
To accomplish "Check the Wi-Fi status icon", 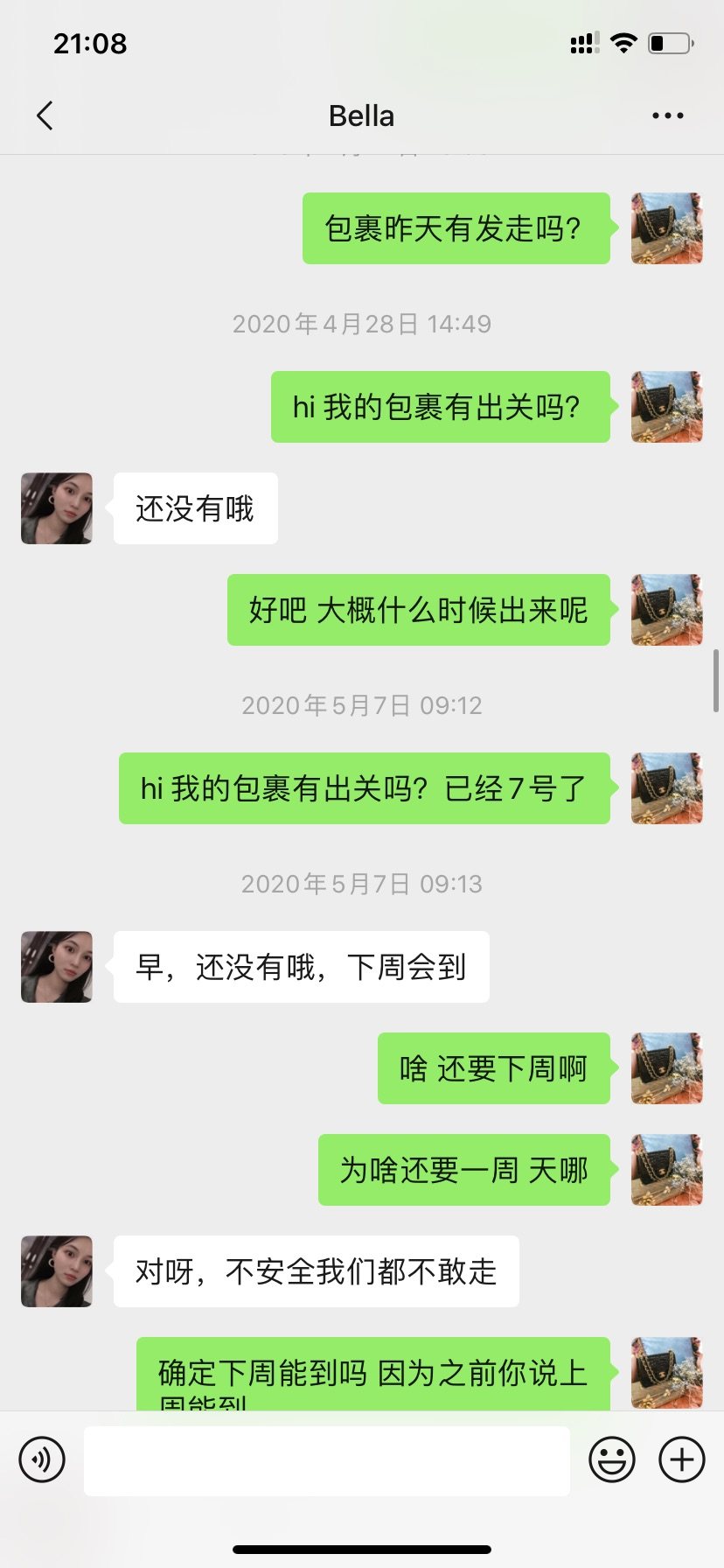I will point(624,43).
